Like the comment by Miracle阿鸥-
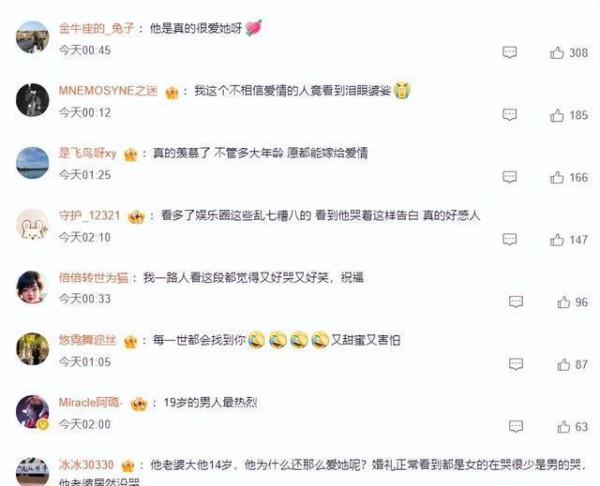Screen dimensions: 600x486 [563, 427]
